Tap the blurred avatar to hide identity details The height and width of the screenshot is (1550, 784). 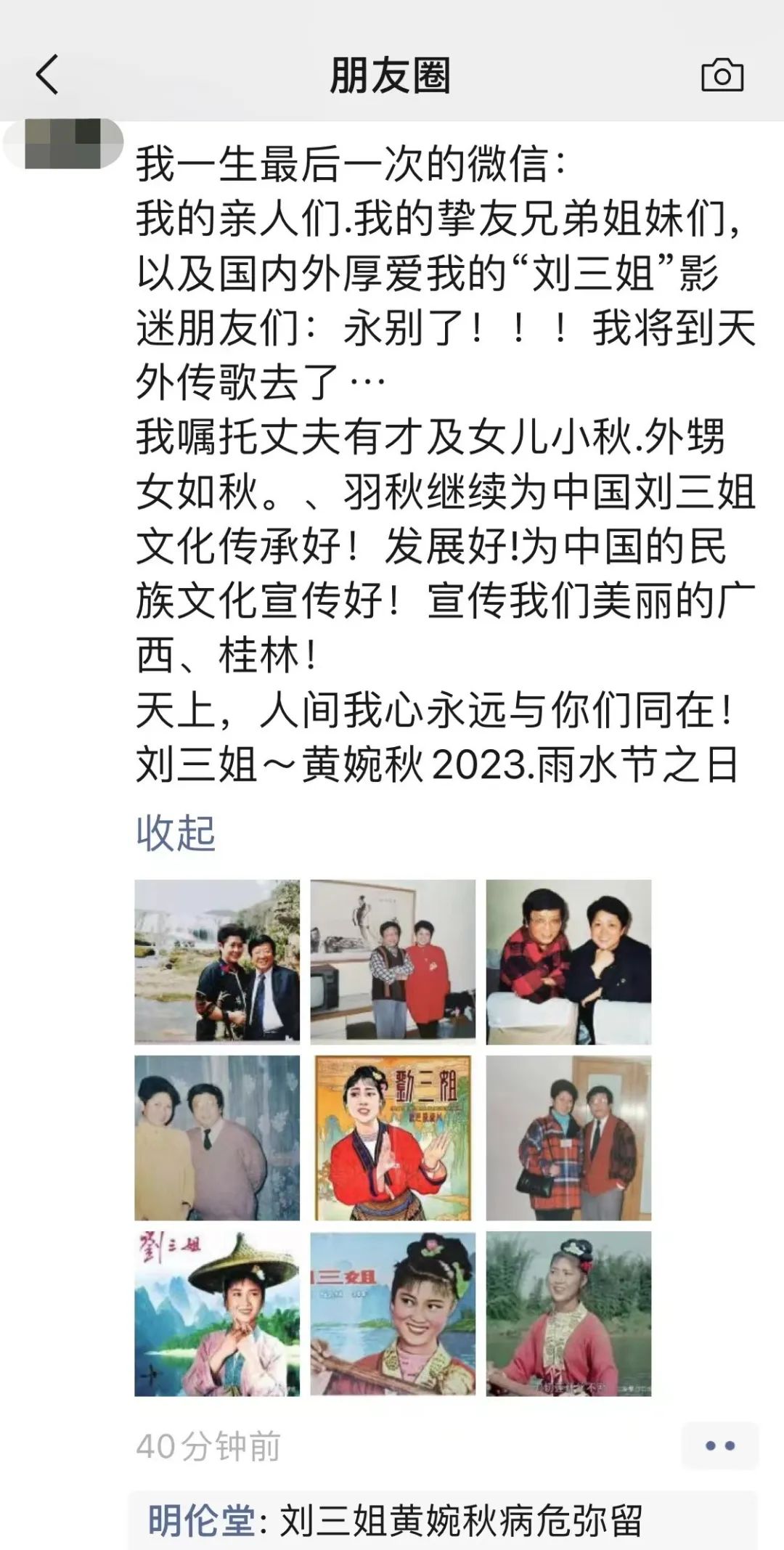62,142
